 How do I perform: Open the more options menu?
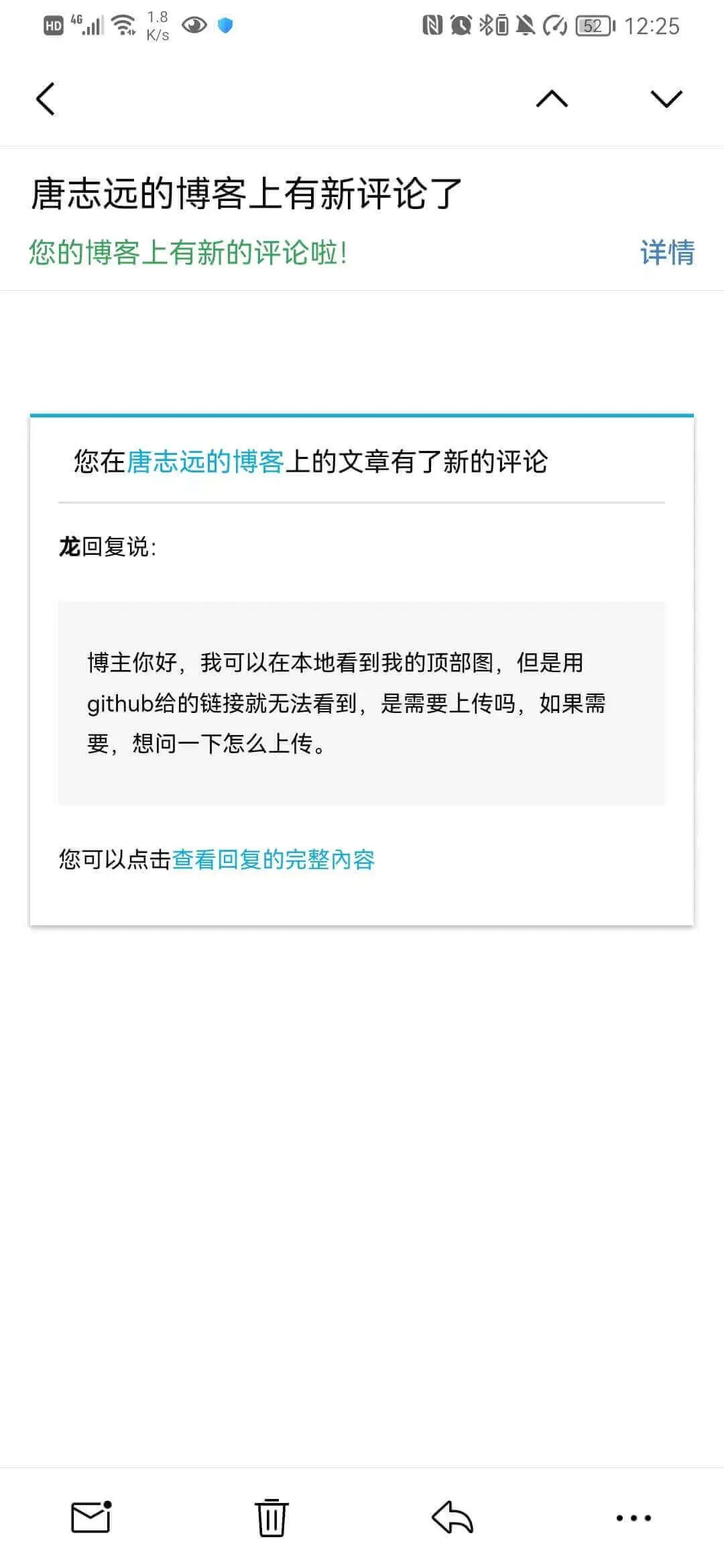[633, 1517]
